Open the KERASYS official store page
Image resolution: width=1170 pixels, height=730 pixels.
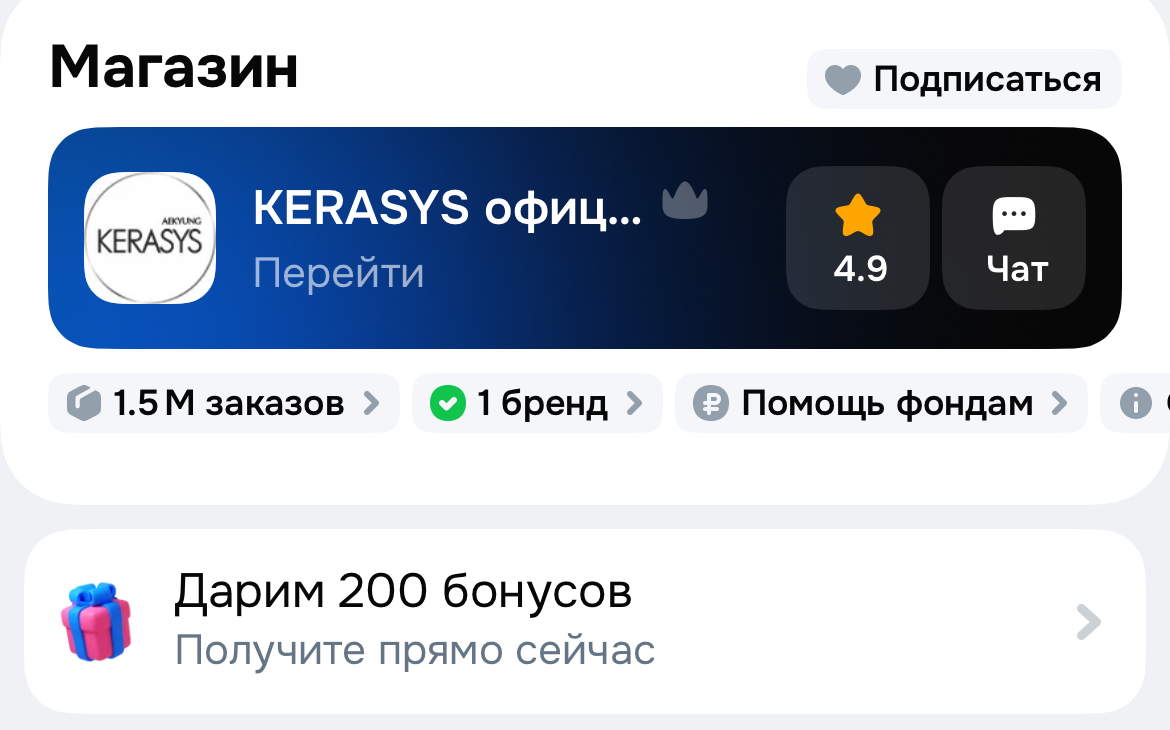[446, 238]
